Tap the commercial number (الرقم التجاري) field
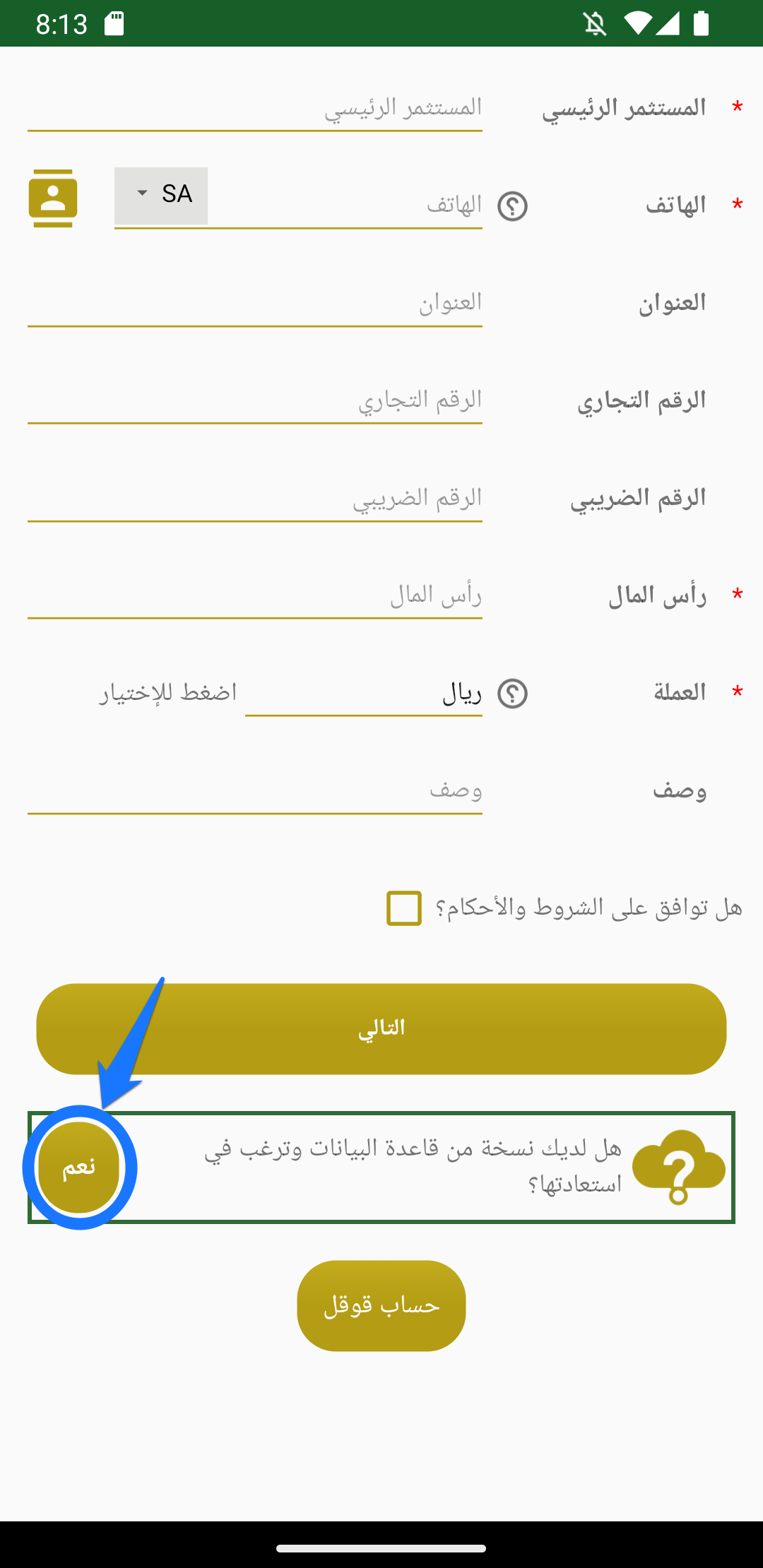The height and width of the screenshot is (1568, 763). pyautogui.click(x=254, y=400)
